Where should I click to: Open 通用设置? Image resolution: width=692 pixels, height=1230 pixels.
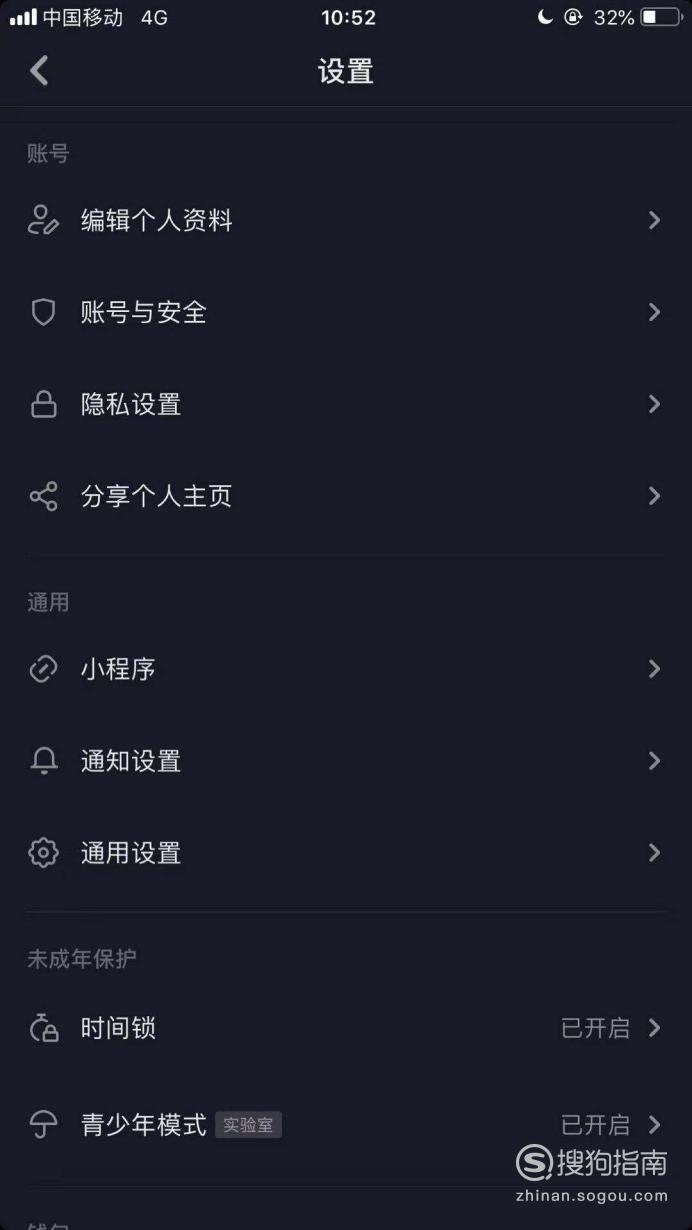(x=346, y=853)
